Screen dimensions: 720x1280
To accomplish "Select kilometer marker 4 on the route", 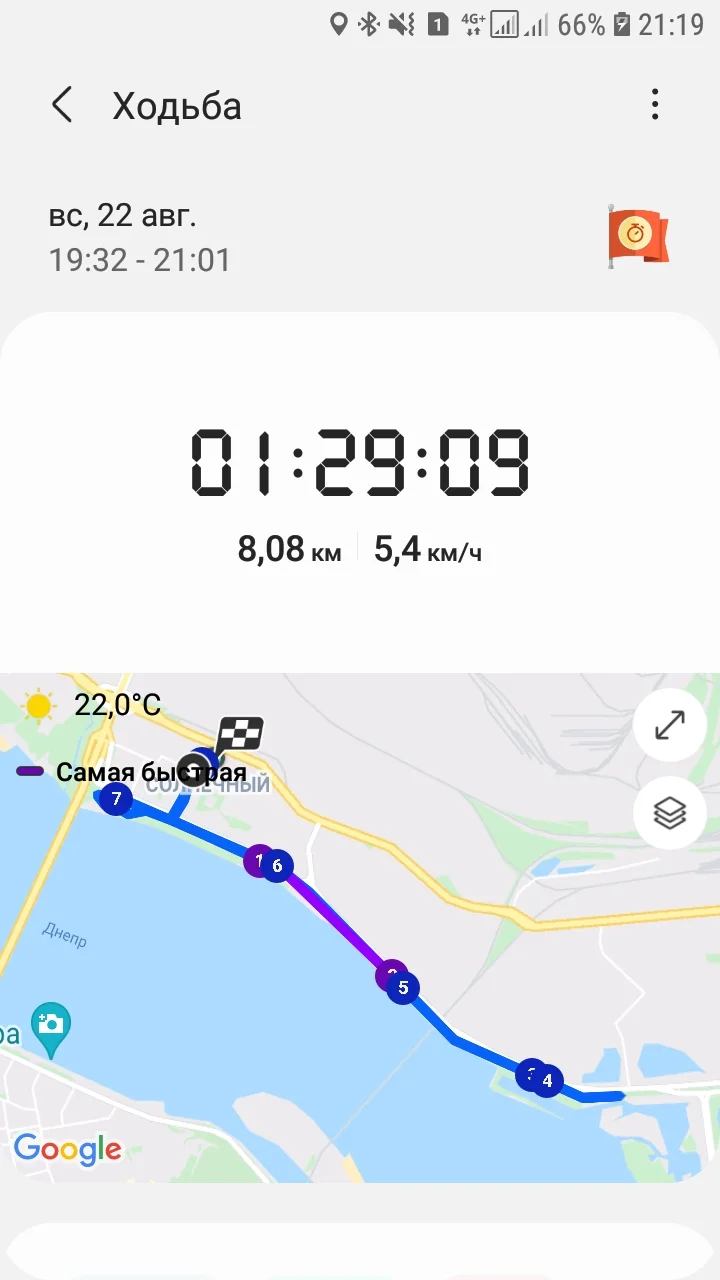I will coord(547,1080).
